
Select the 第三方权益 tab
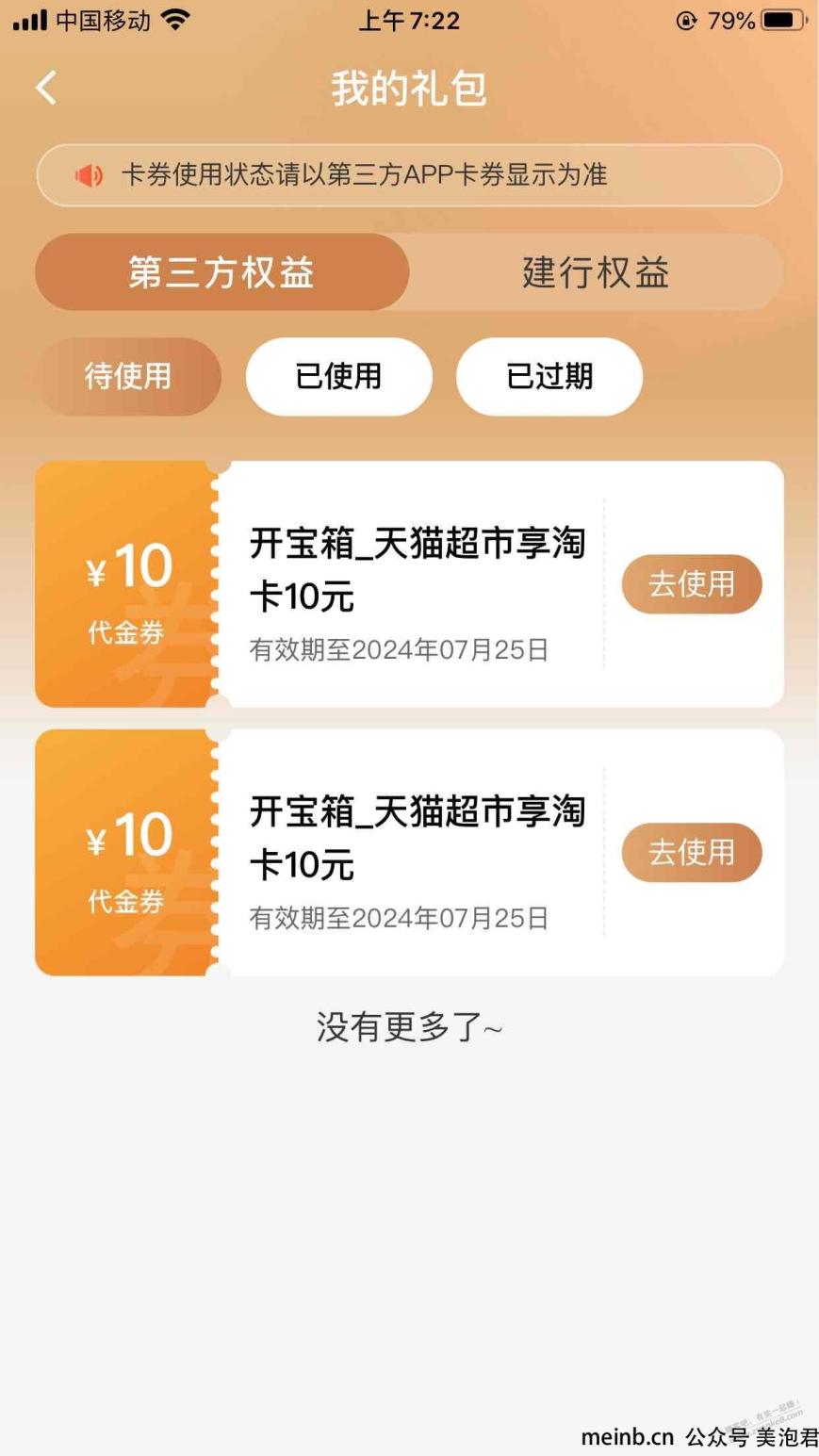tap(221, 272)
